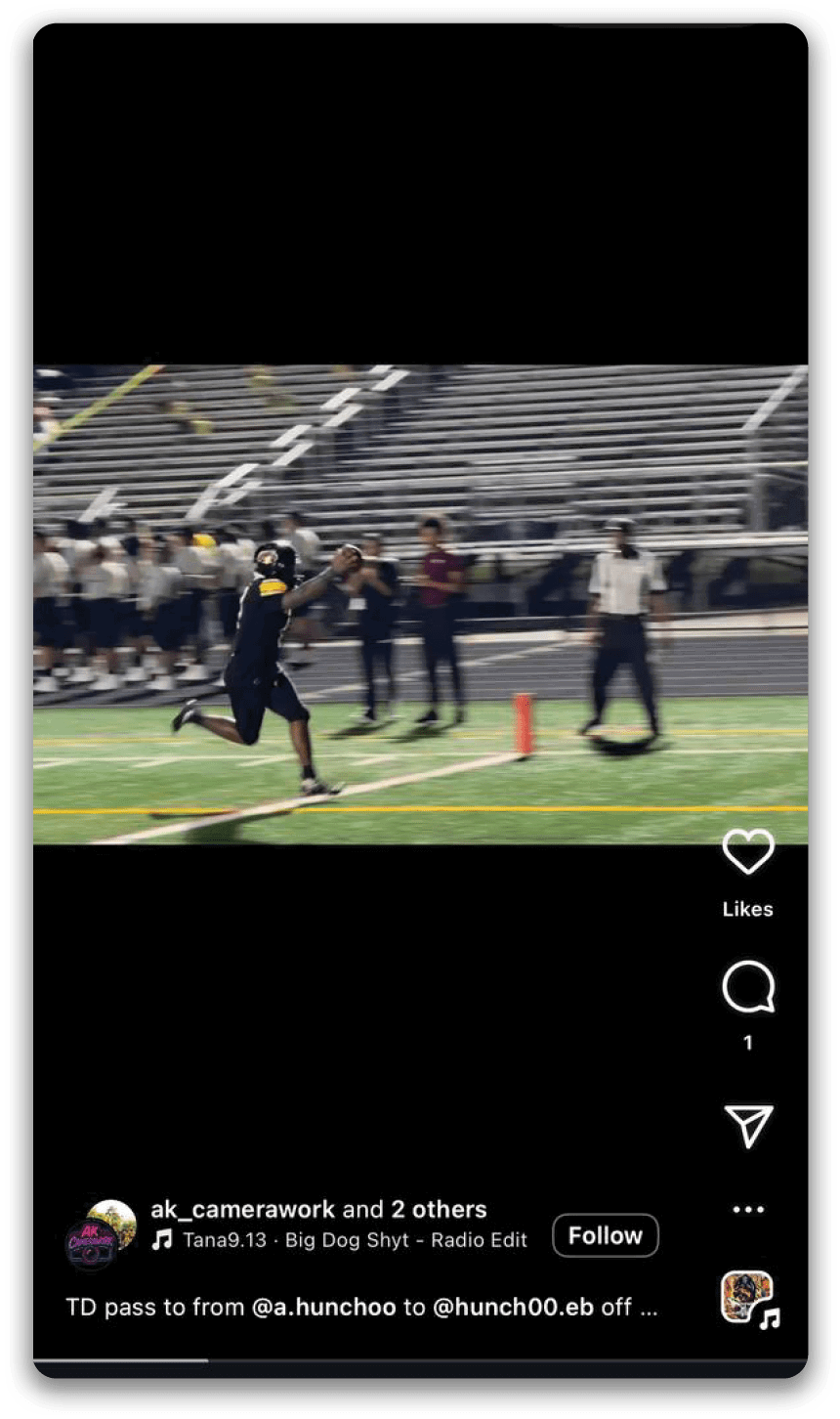Open the comments on this reel

pos(747,987)
